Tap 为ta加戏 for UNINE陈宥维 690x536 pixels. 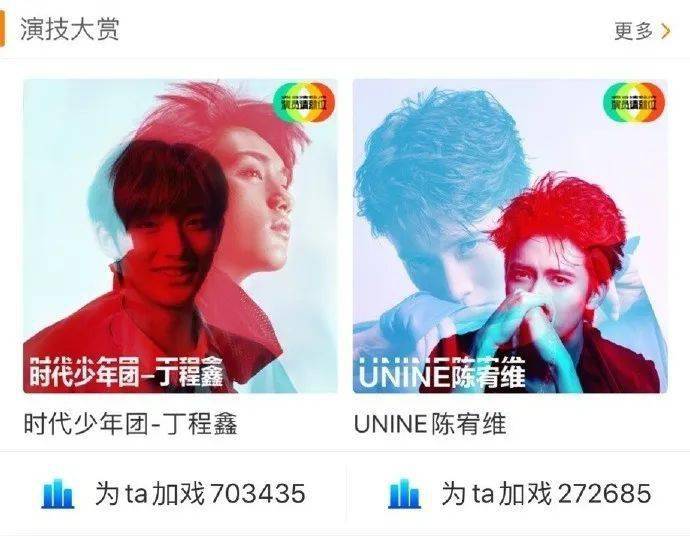pyautogui.click(x=519, y=493)
